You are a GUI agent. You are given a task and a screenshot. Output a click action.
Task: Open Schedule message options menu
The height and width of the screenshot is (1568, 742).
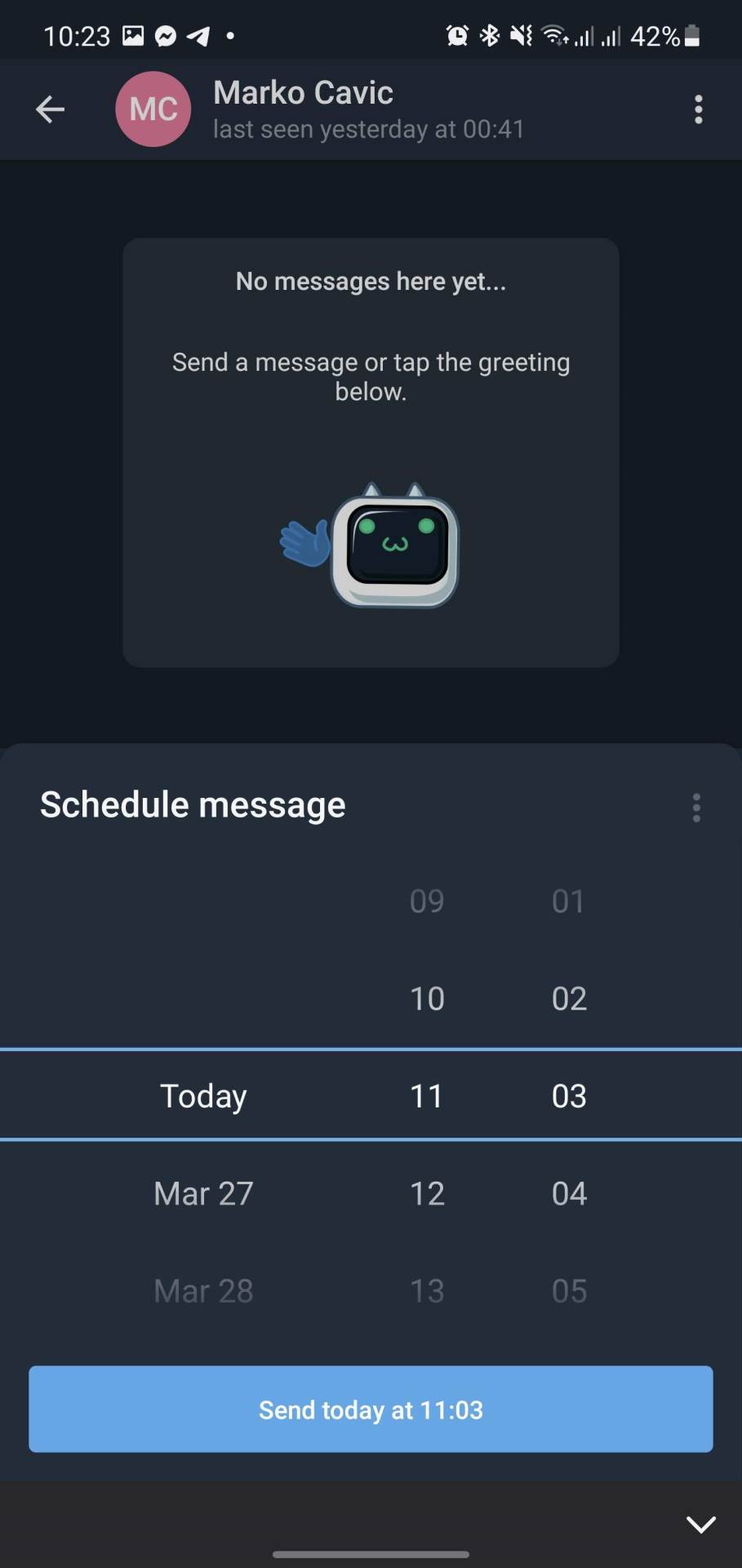point(695,807)
